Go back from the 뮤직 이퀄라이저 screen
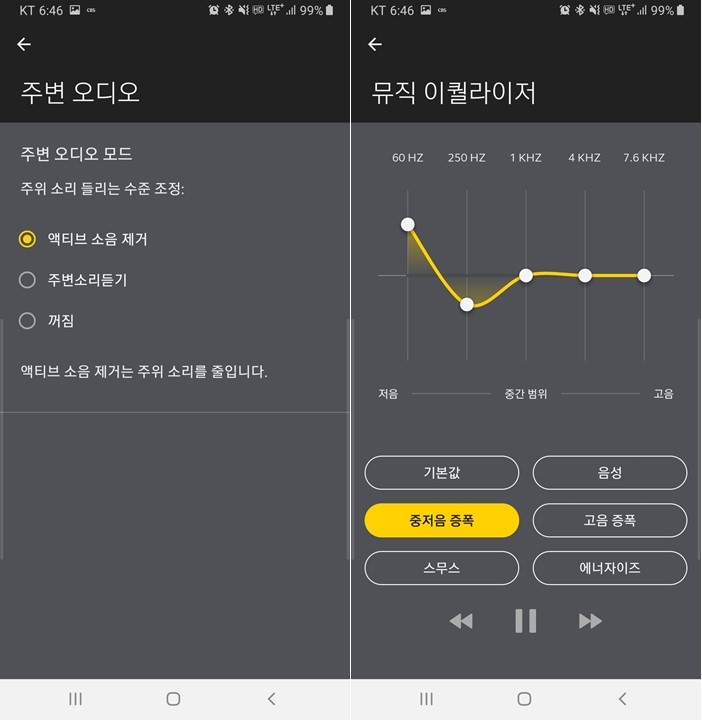The height and width of the screenshot is (720, 702). click(x=375, y=45)
